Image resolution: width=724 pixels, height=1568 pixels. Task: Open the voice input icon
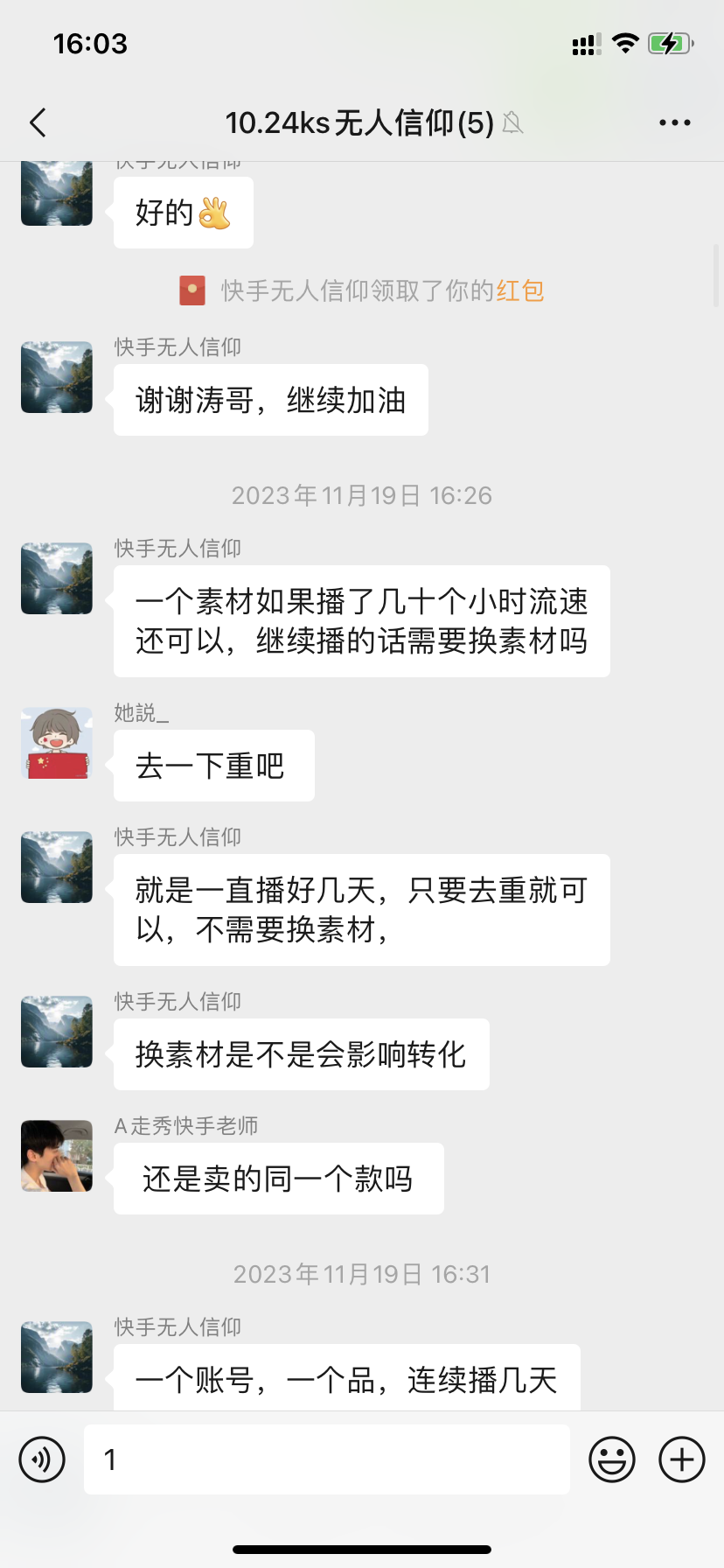[x=41, y=1459]
